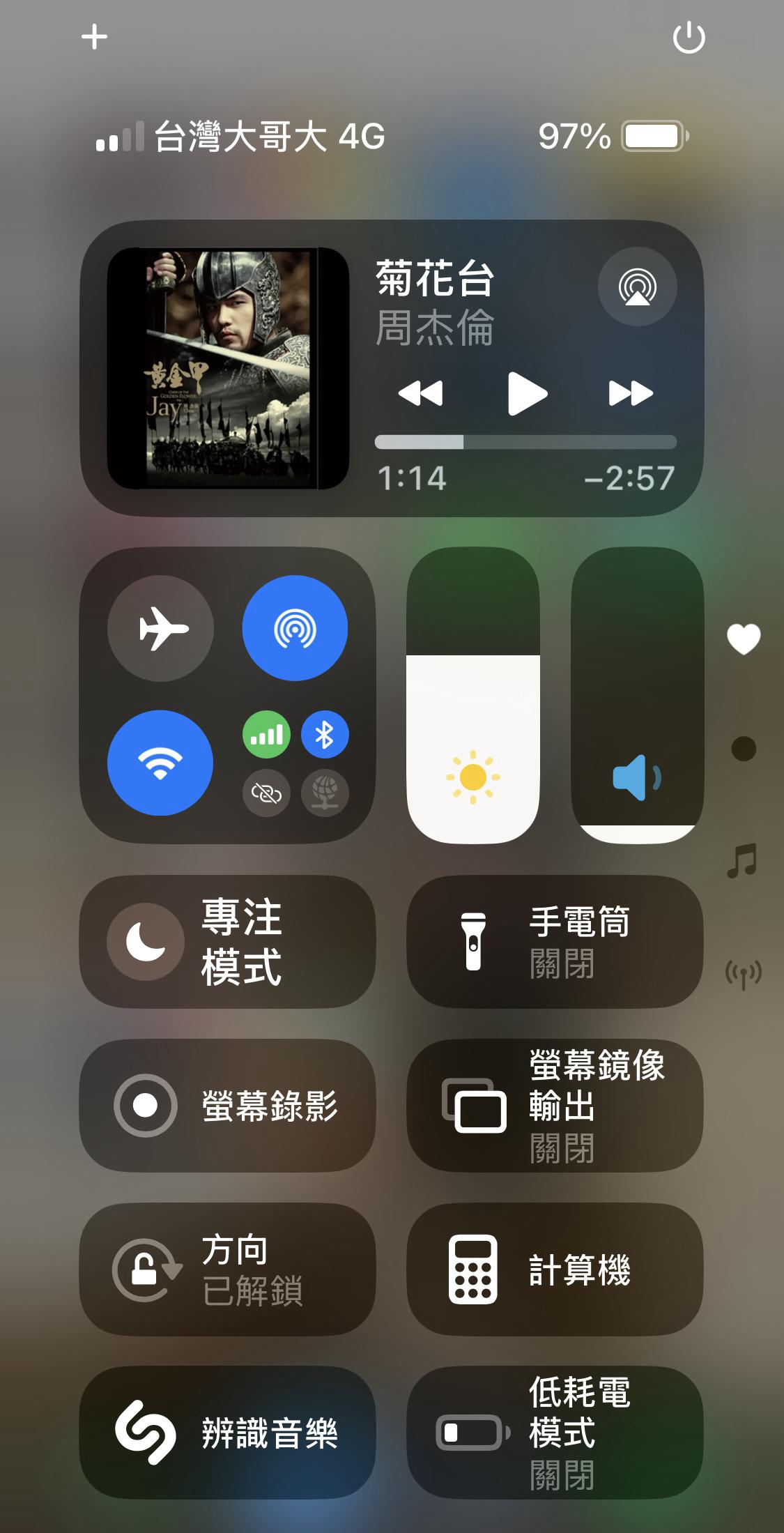Enable 低耗電模式 low power mode
Viewport: 784px width, 1533px height.
[554, 1433]
